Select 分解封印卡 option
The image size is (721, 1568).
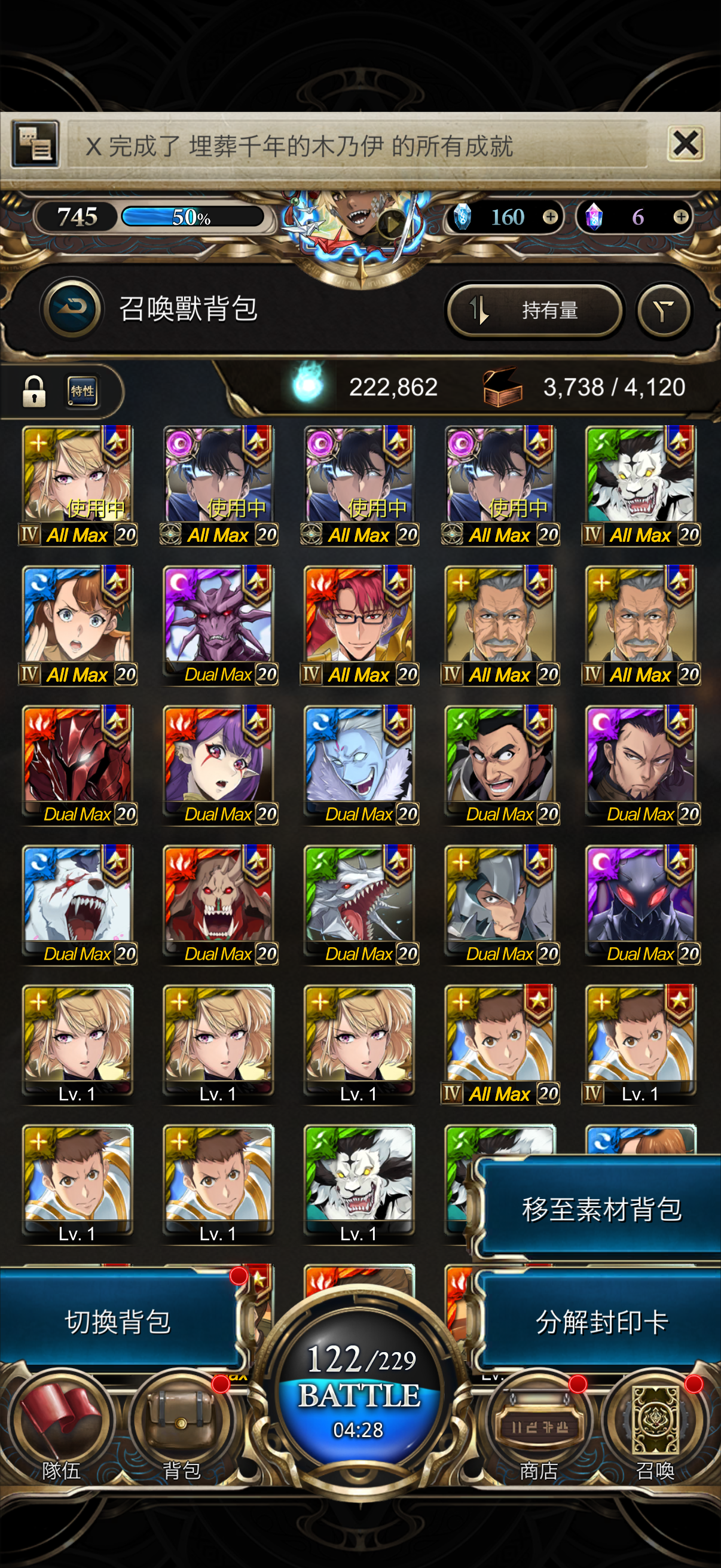601,1322
